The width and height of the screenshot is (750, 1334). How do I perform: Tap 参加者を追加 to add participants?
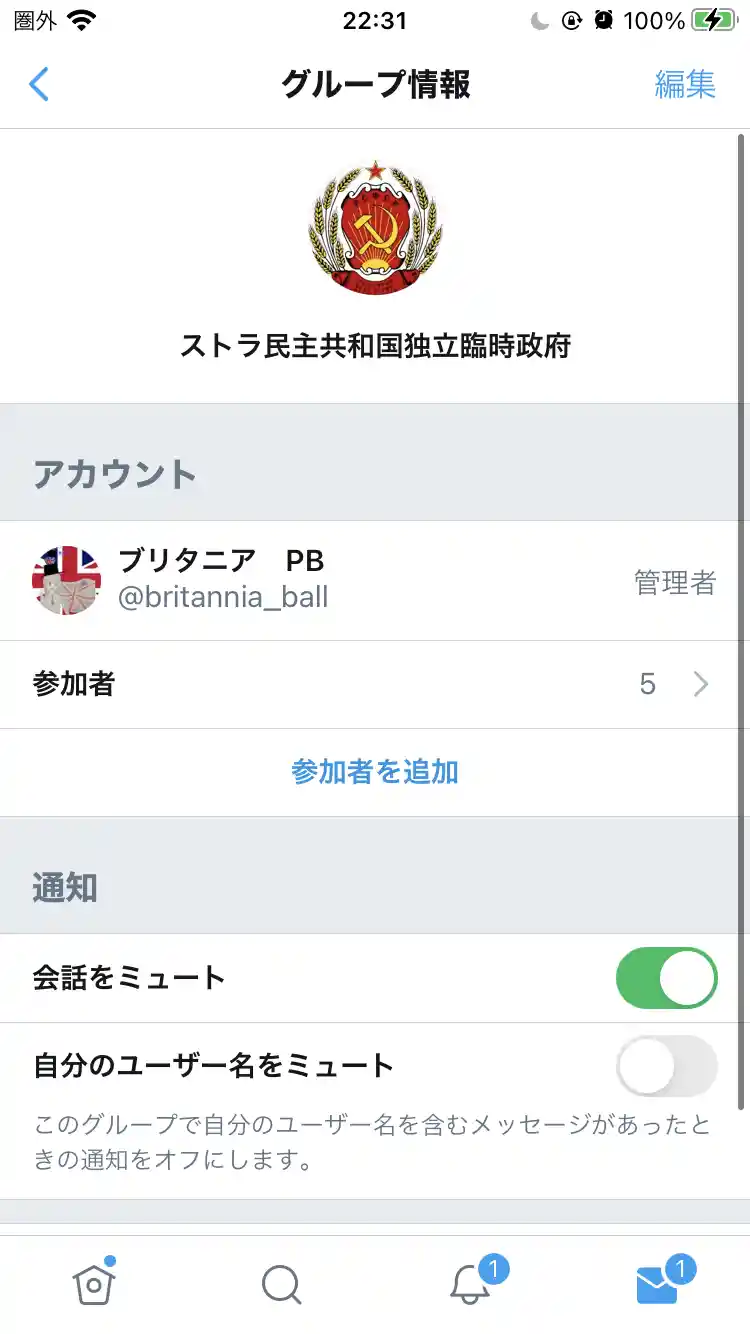pyautogui.click(x=375, y=772)
